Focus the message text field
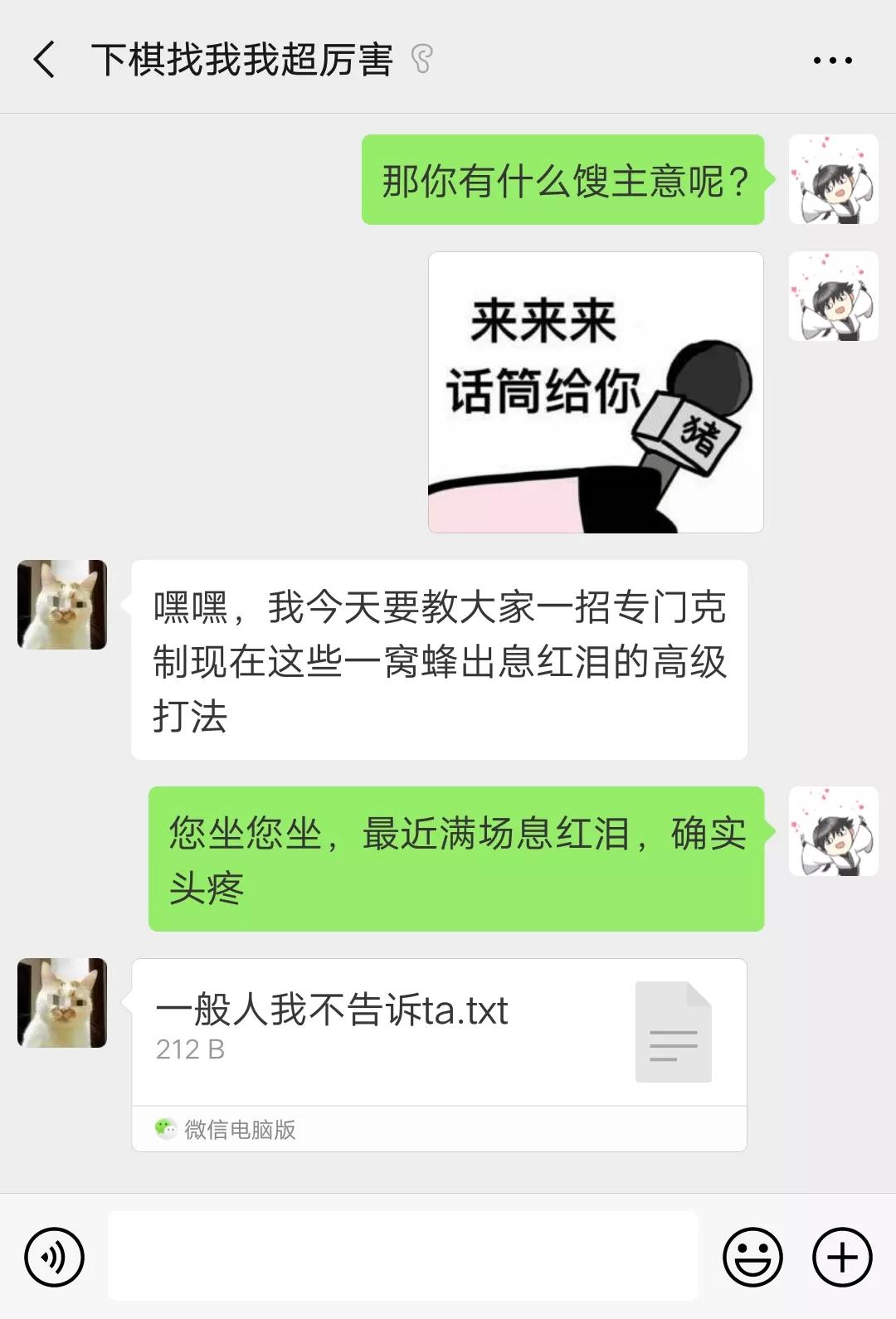The image size is (896, 1319). (x=402, y=1255)
